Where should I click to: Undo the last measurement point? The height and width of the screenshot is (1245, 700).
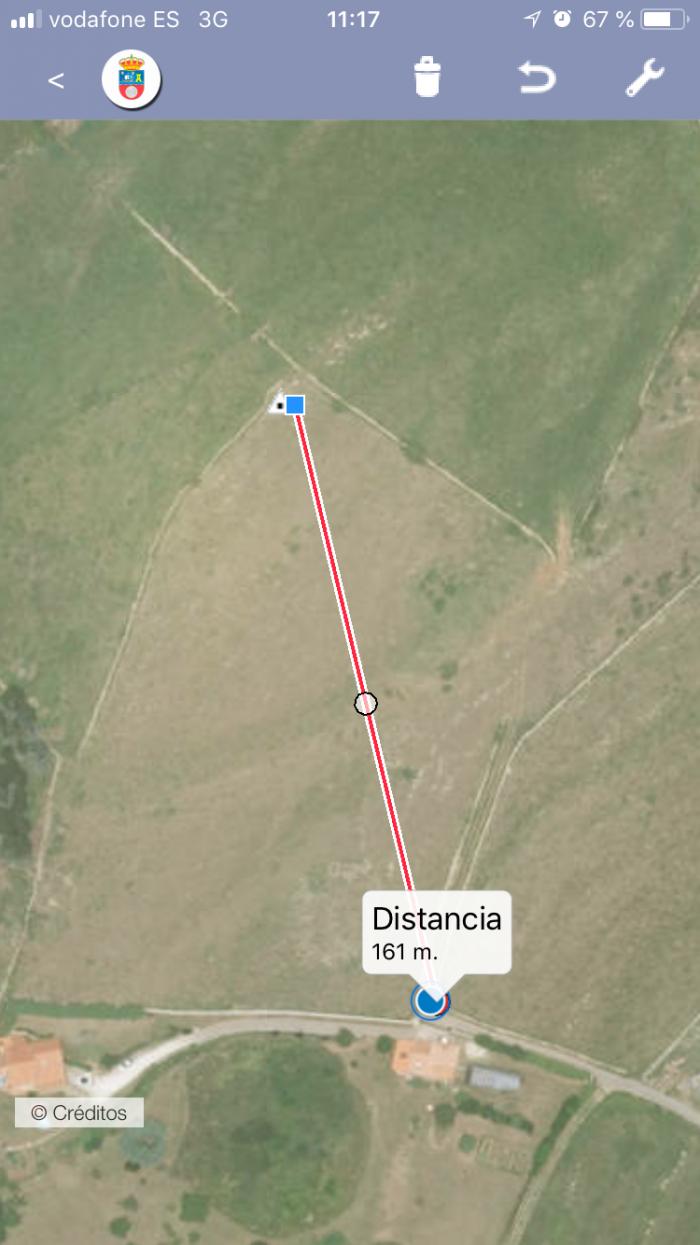click(x=537, y=78)
